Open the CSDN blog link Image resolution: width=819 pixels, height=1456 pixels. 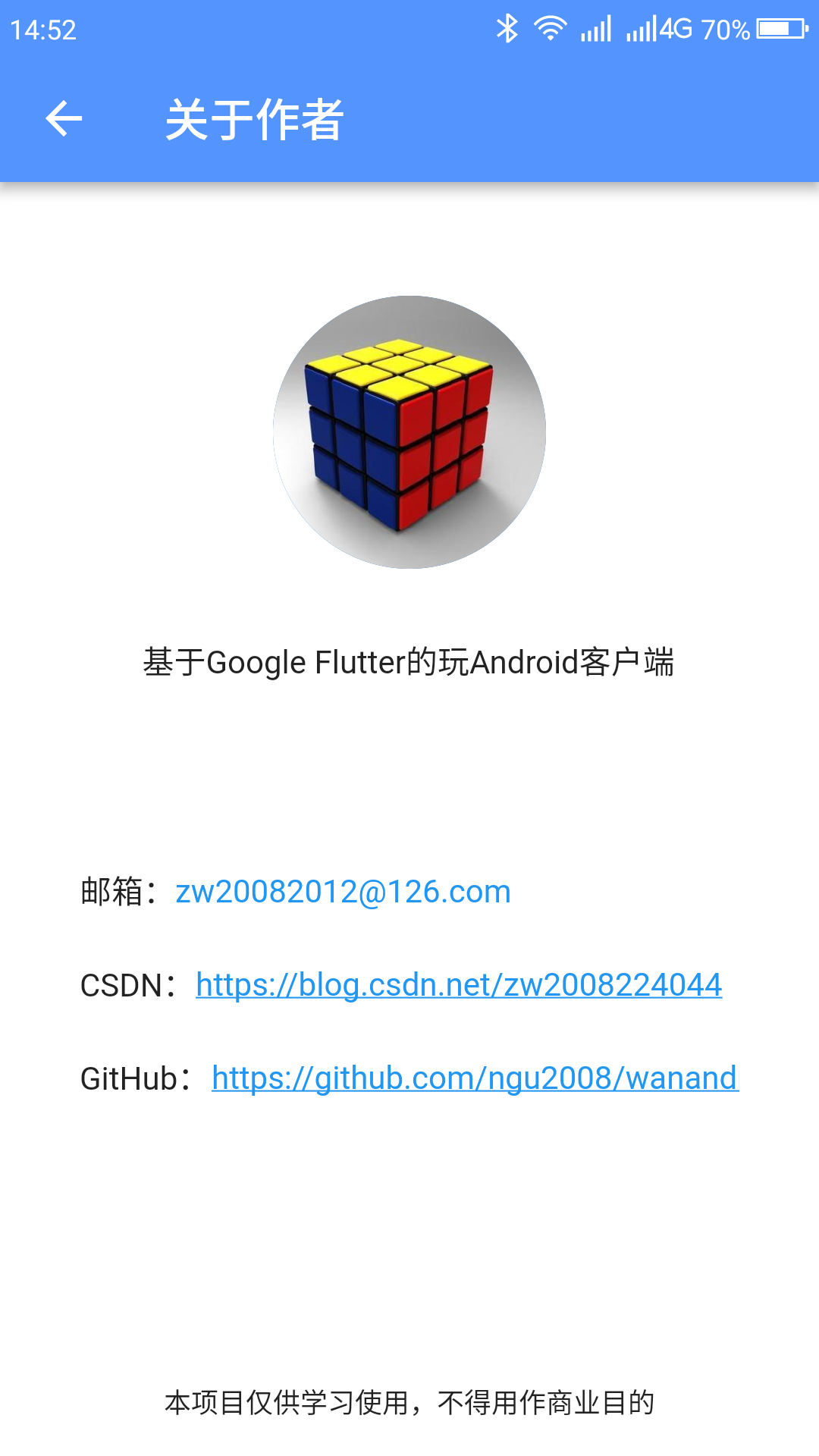coord(459,985)
